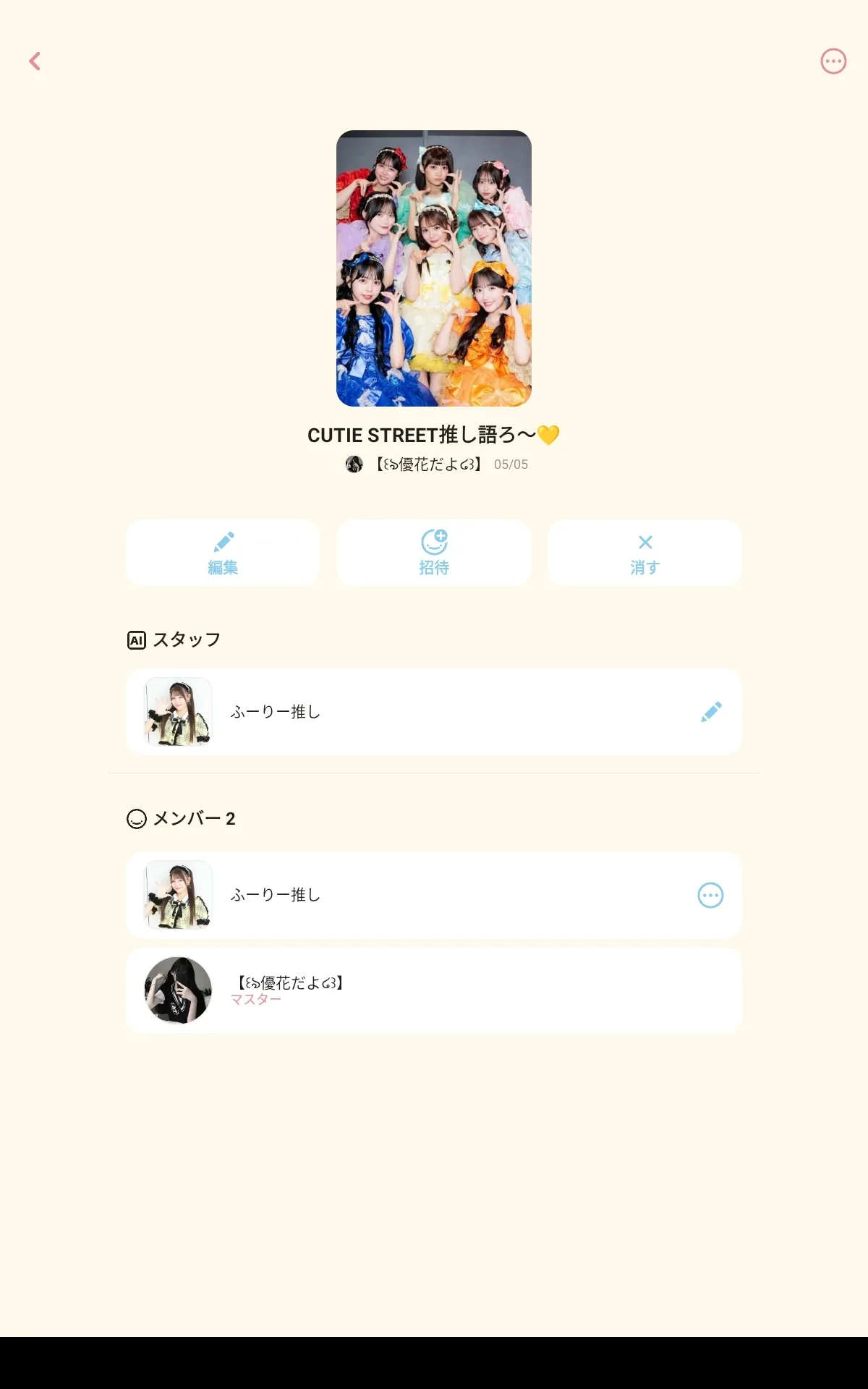Open options for member ふーりー推し
868x1389 pixels.
[x=710, y=895]
